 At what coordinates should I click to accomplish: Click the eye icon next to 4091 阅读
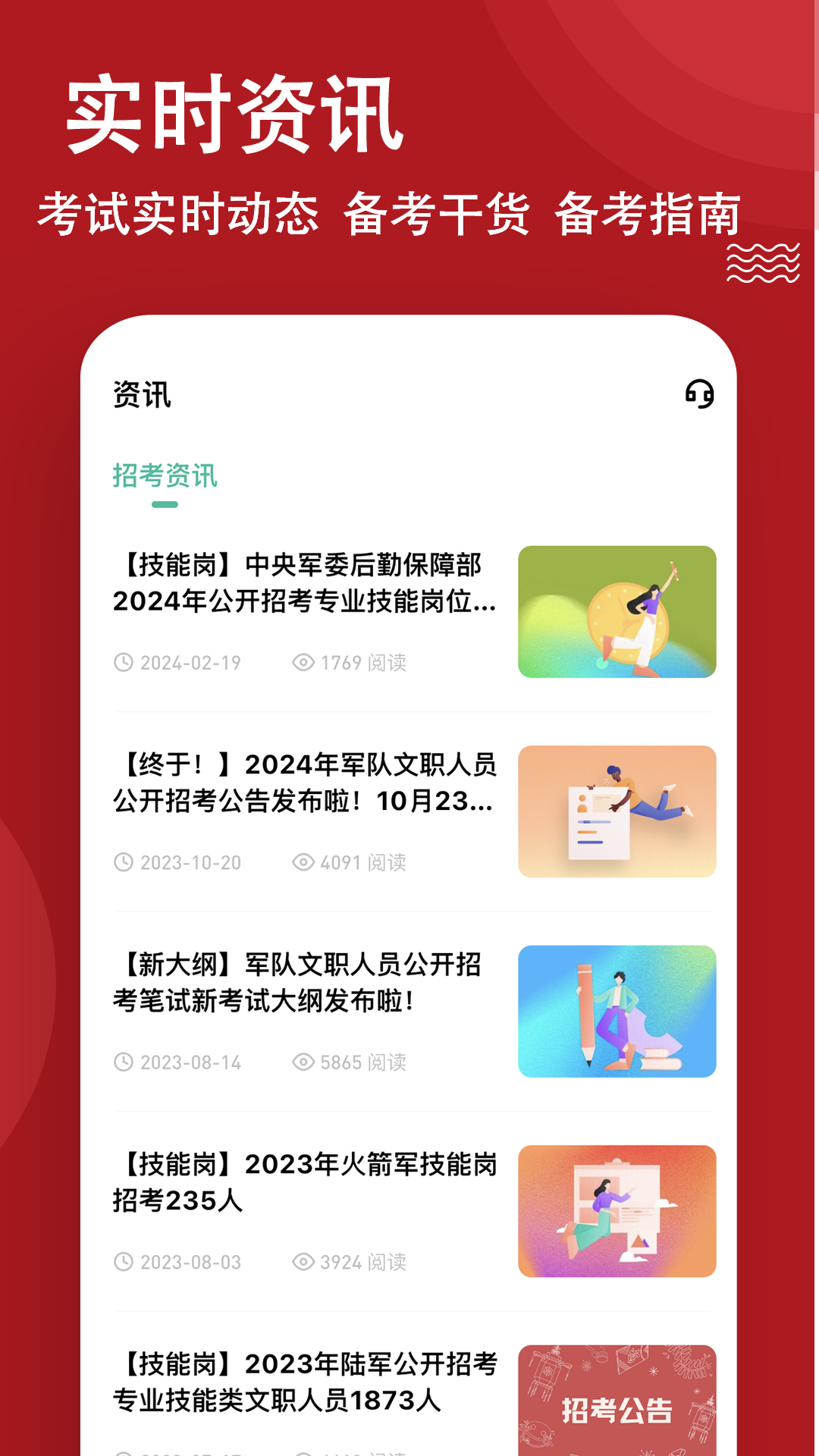(x=304, y=862)
